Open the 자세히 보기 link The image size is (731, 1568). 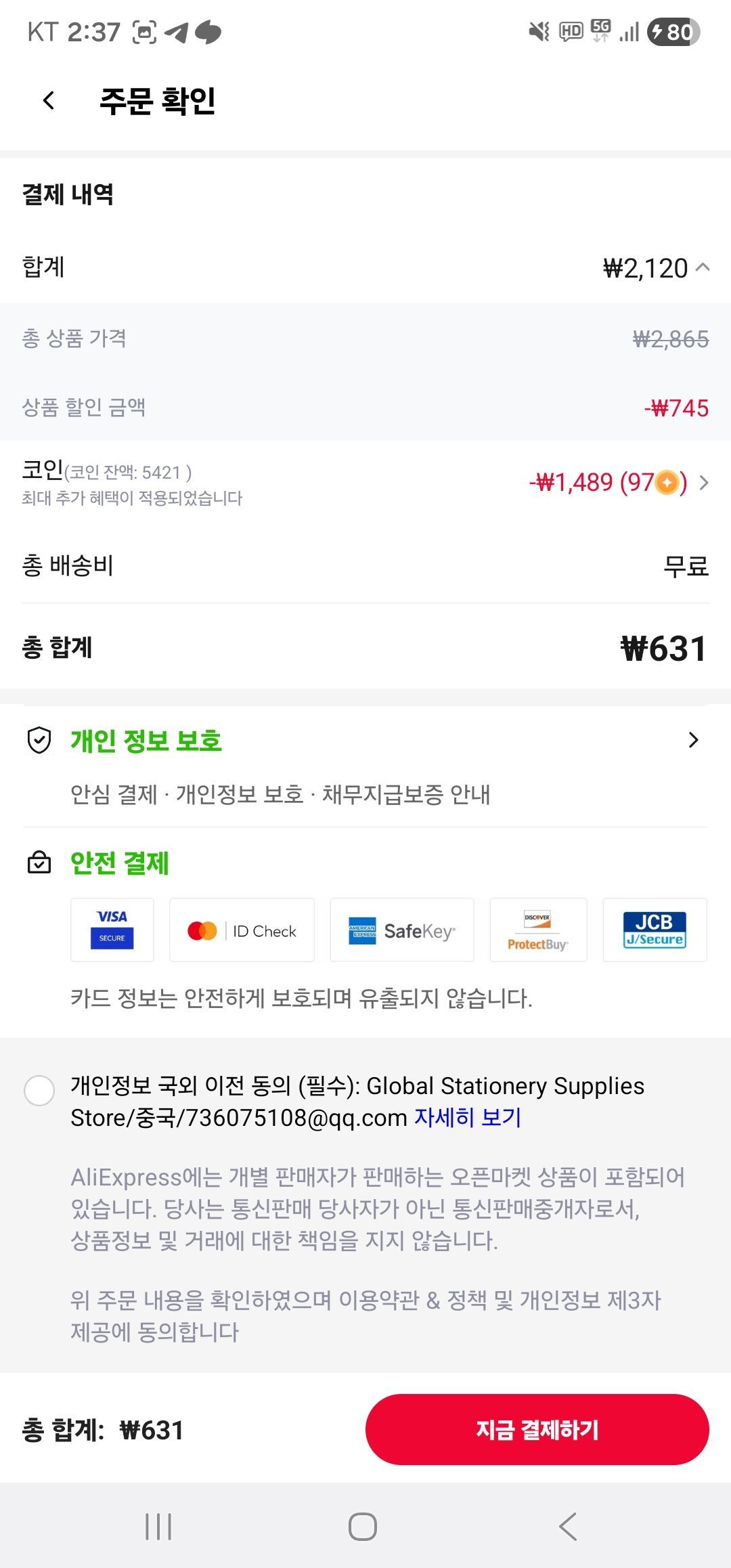click(468, 1118)
